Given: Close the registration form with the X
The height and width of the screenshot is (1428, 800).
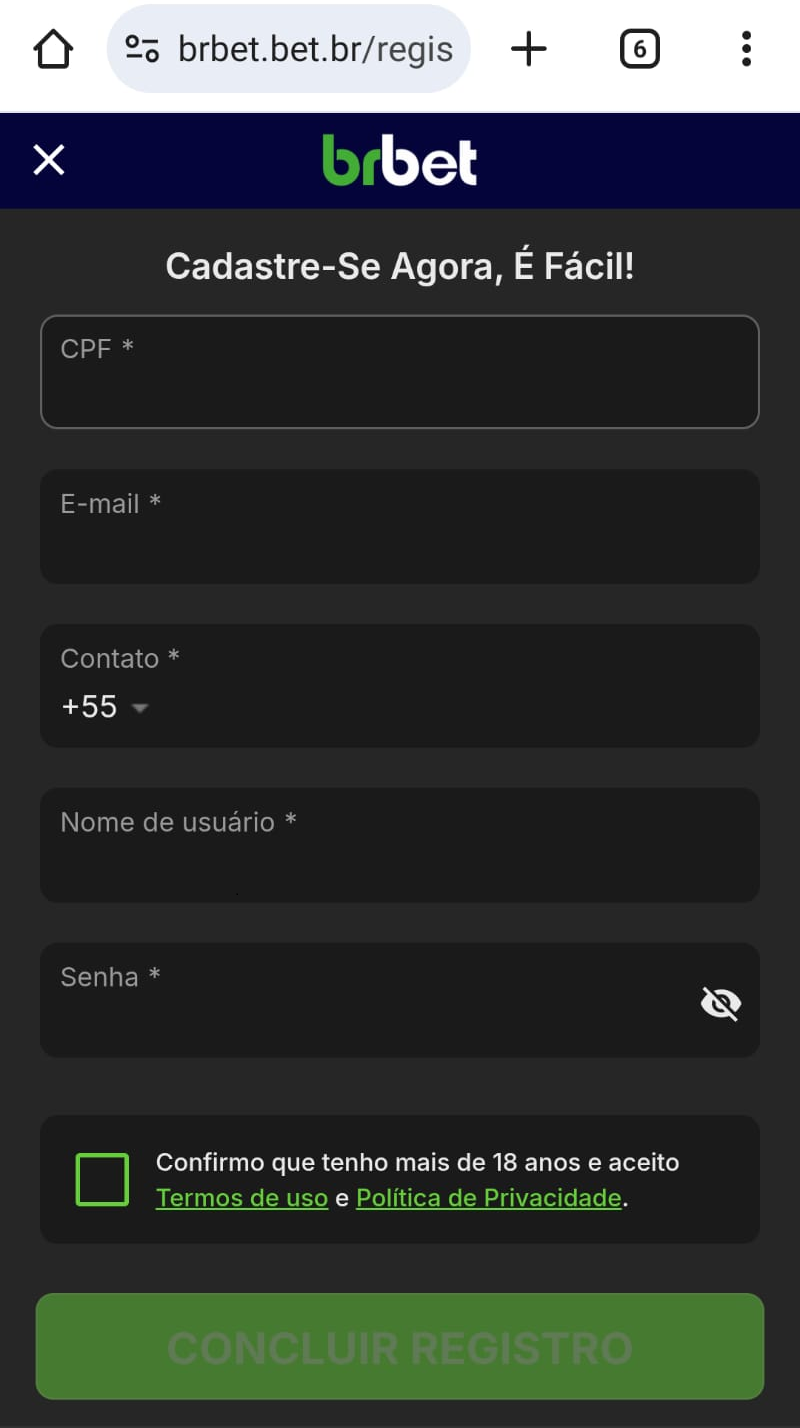Looking at the screenshot, I should coord(48,160).
